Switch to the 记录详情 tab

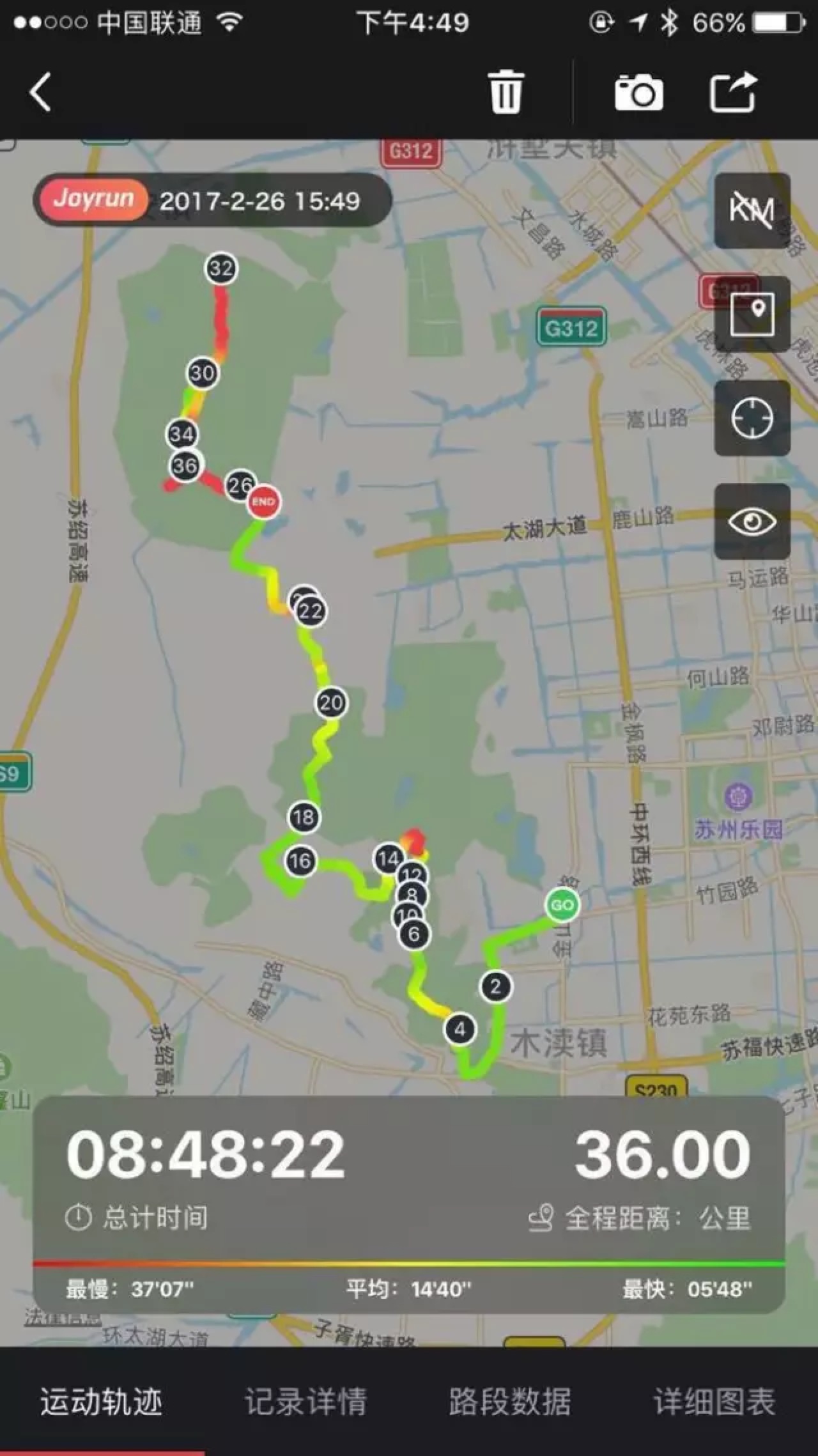click(306, 1401)
